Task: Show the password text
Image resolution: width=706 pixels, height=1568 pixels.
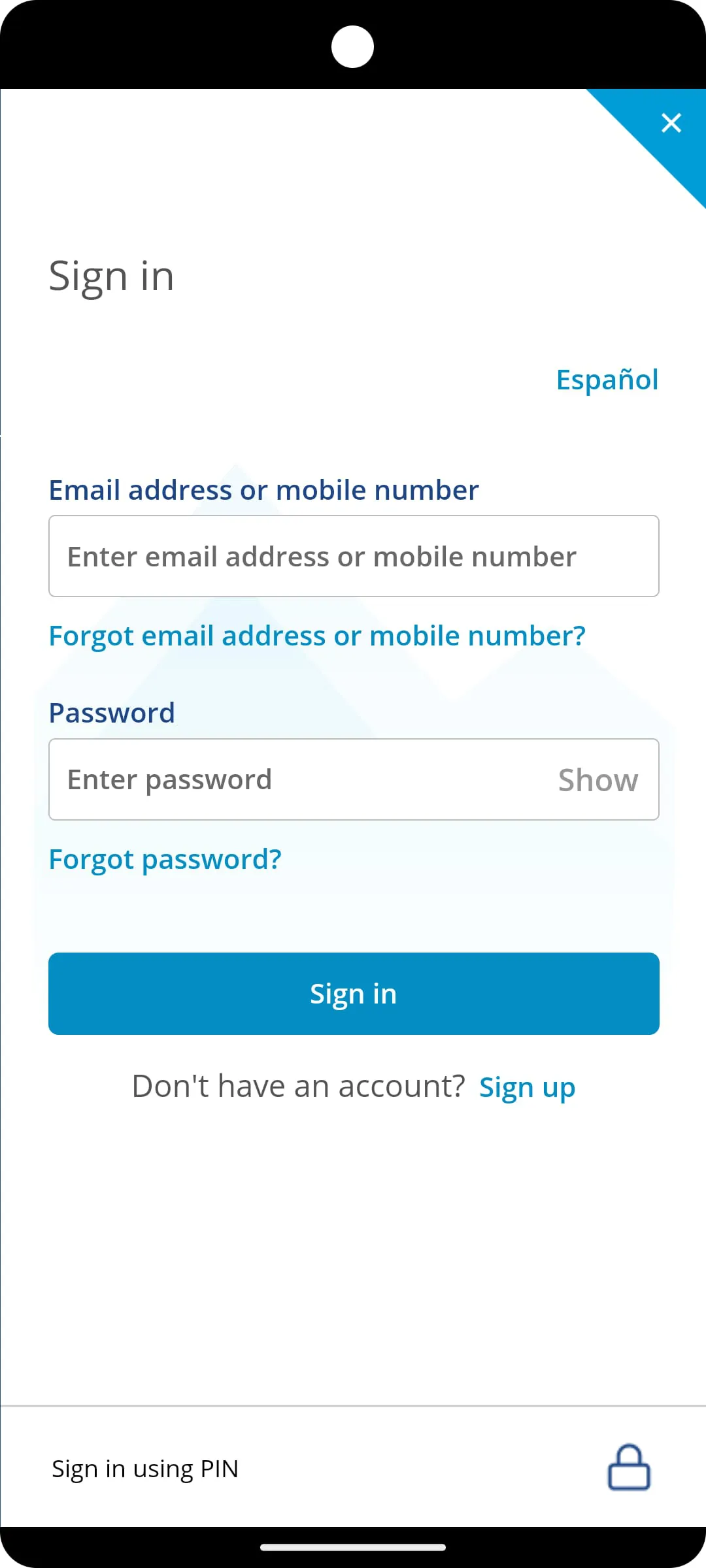Action: pos(597,780)
